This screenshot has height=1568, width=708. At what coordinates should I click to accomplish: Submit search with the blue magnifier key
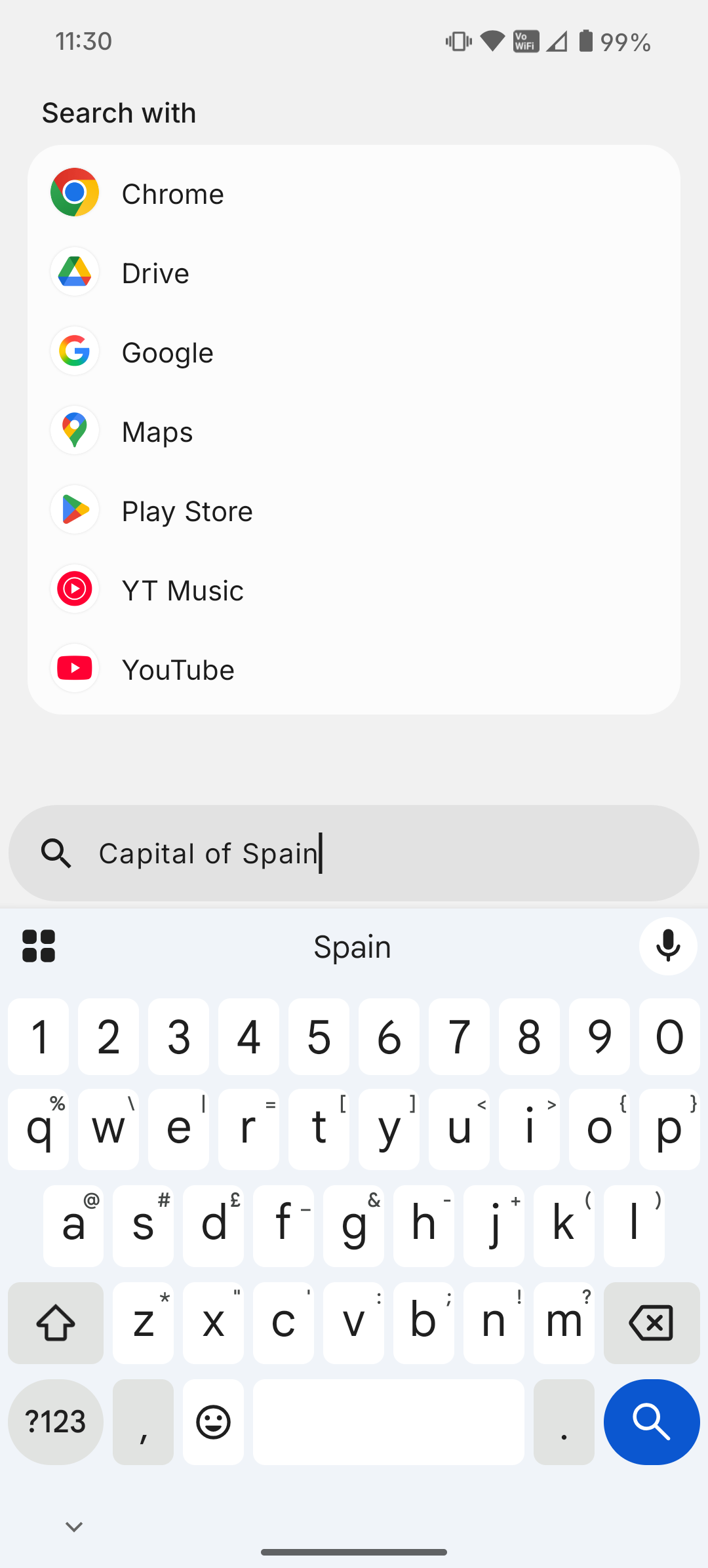point(651,1421)
